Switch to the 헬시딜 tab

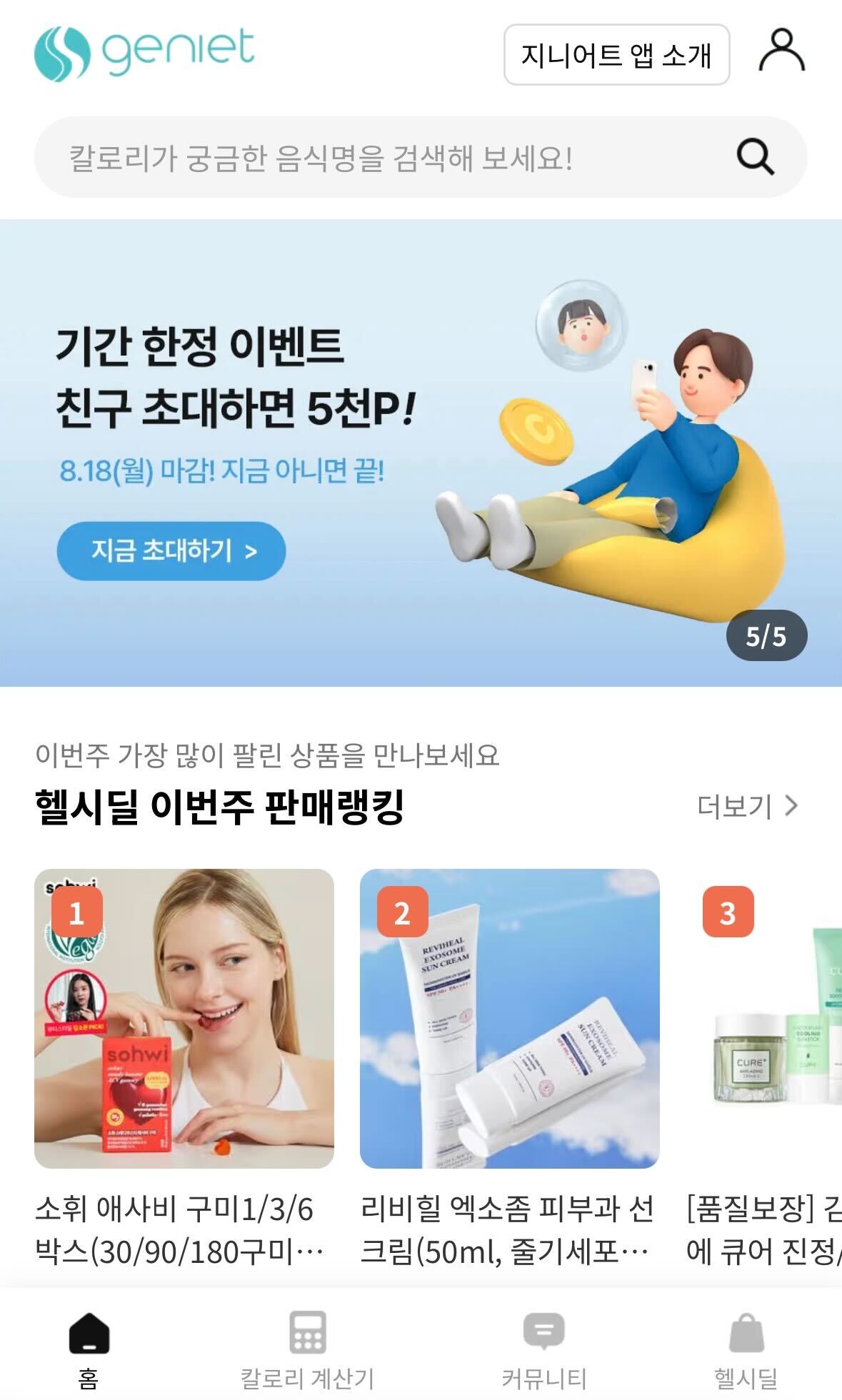[x=746, y=1349]
